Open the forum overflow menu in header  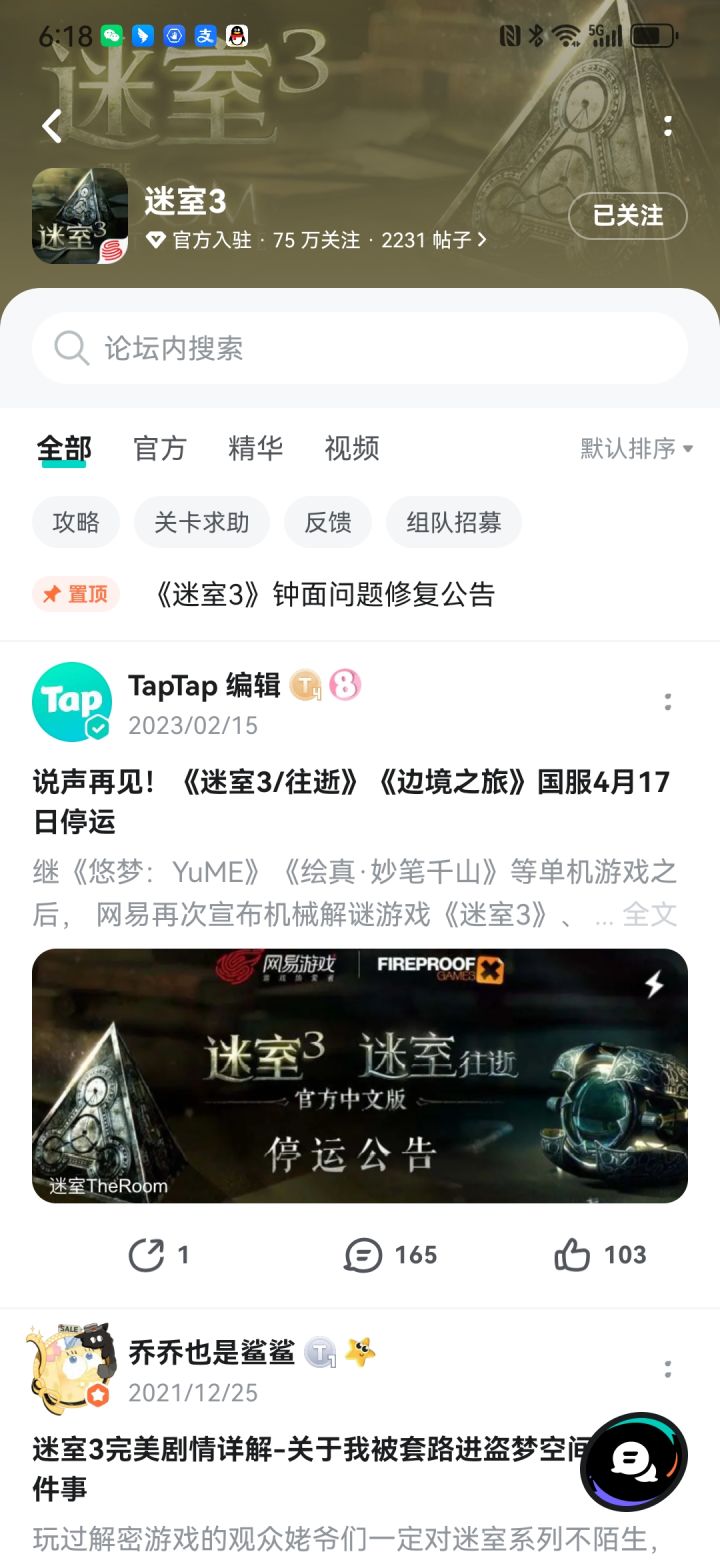[x=668, y=126]
